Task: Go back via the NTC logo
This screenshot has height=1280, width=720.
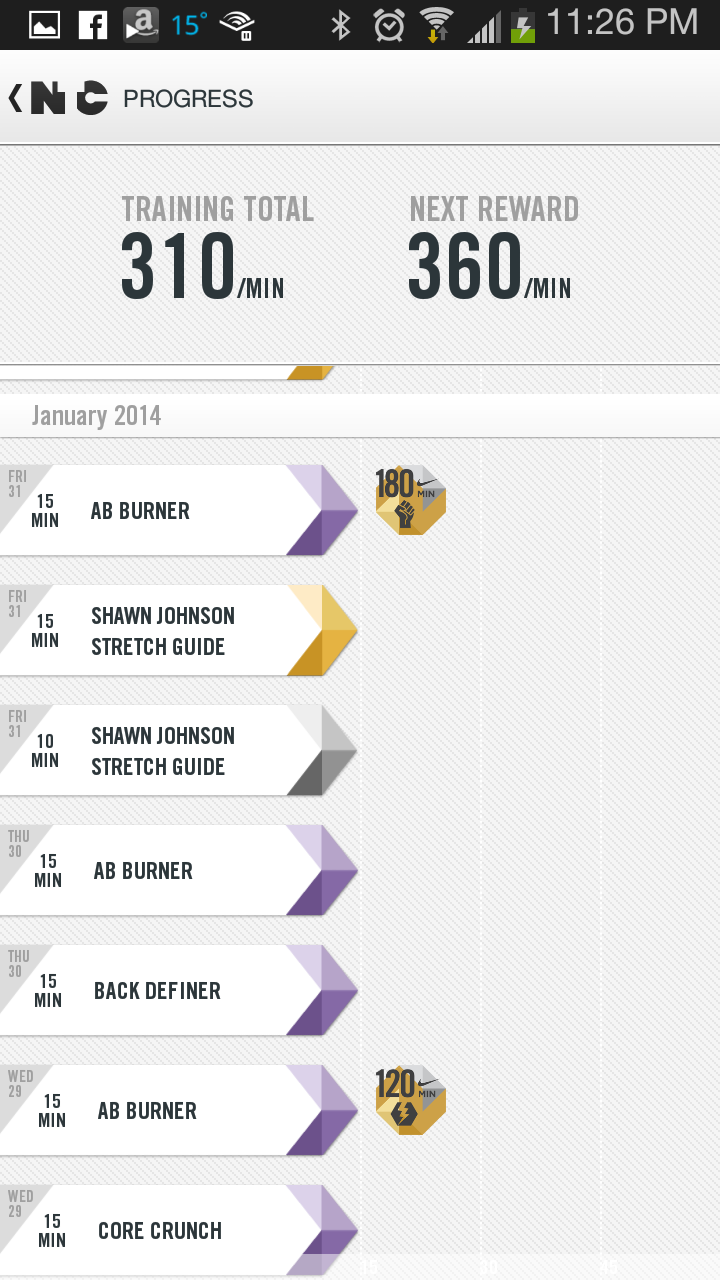Action: pos(58,98)
